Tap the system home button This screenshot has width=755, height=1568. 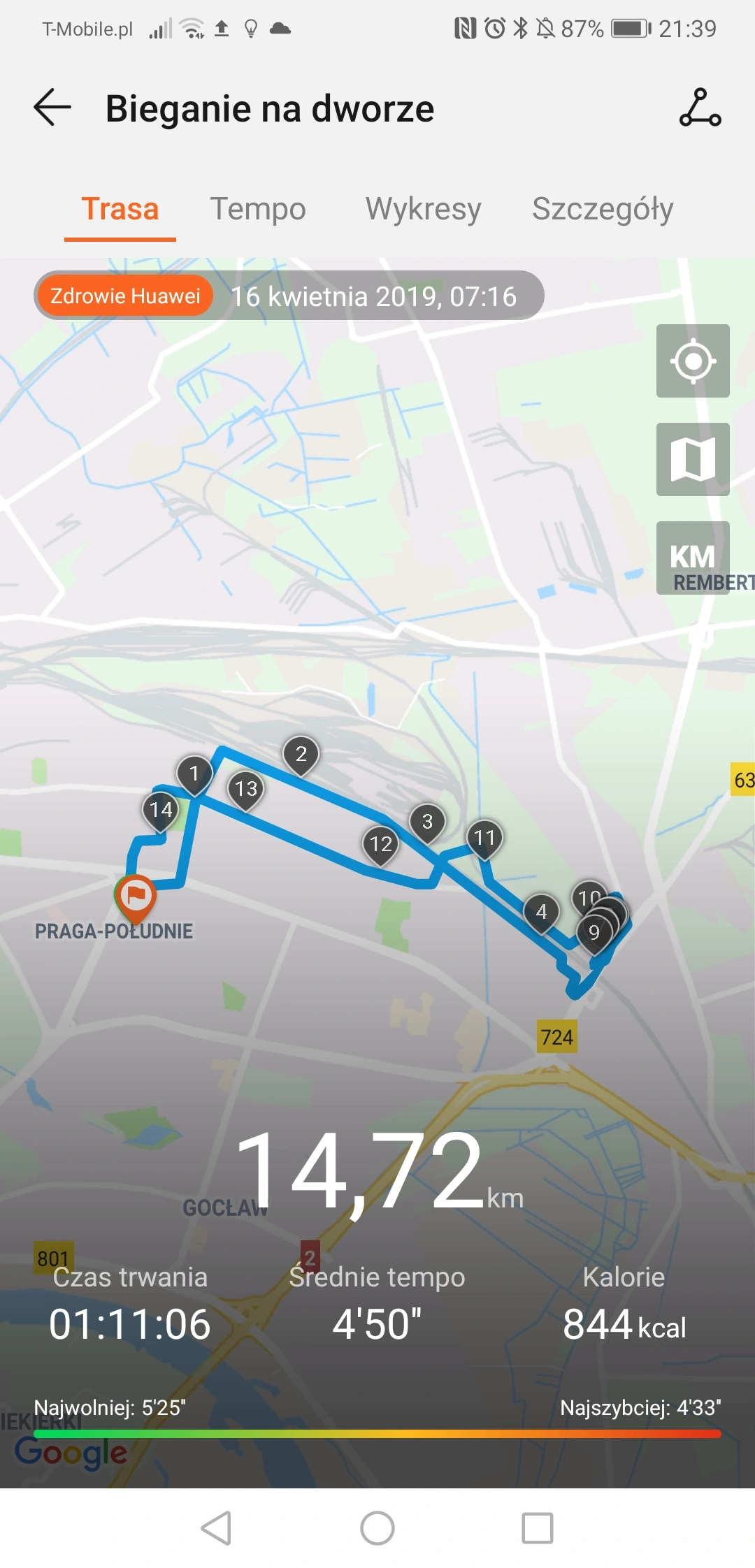(377, 1528)
